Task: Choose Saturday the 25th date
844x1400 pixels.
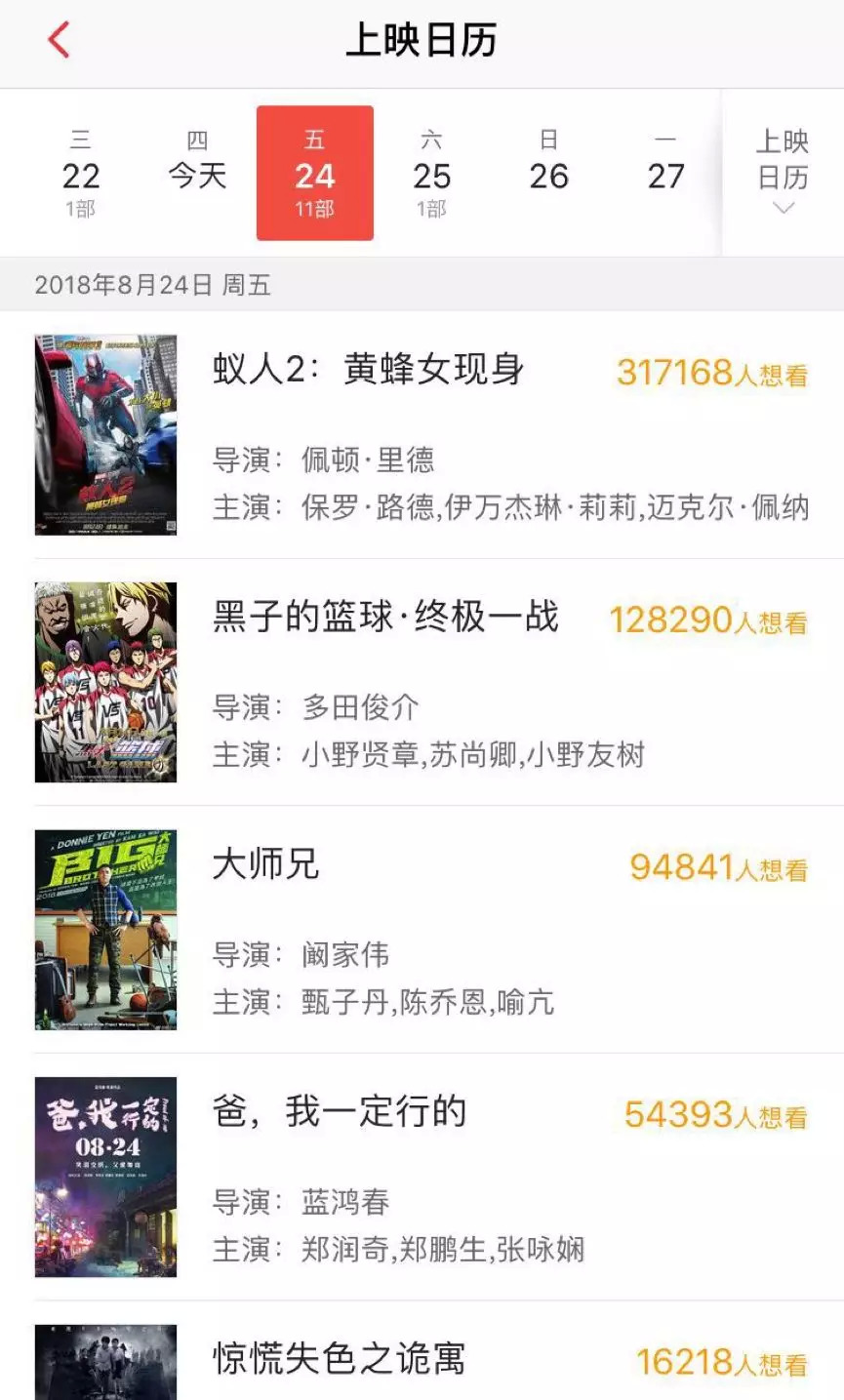Action: (x=431, y=173)
